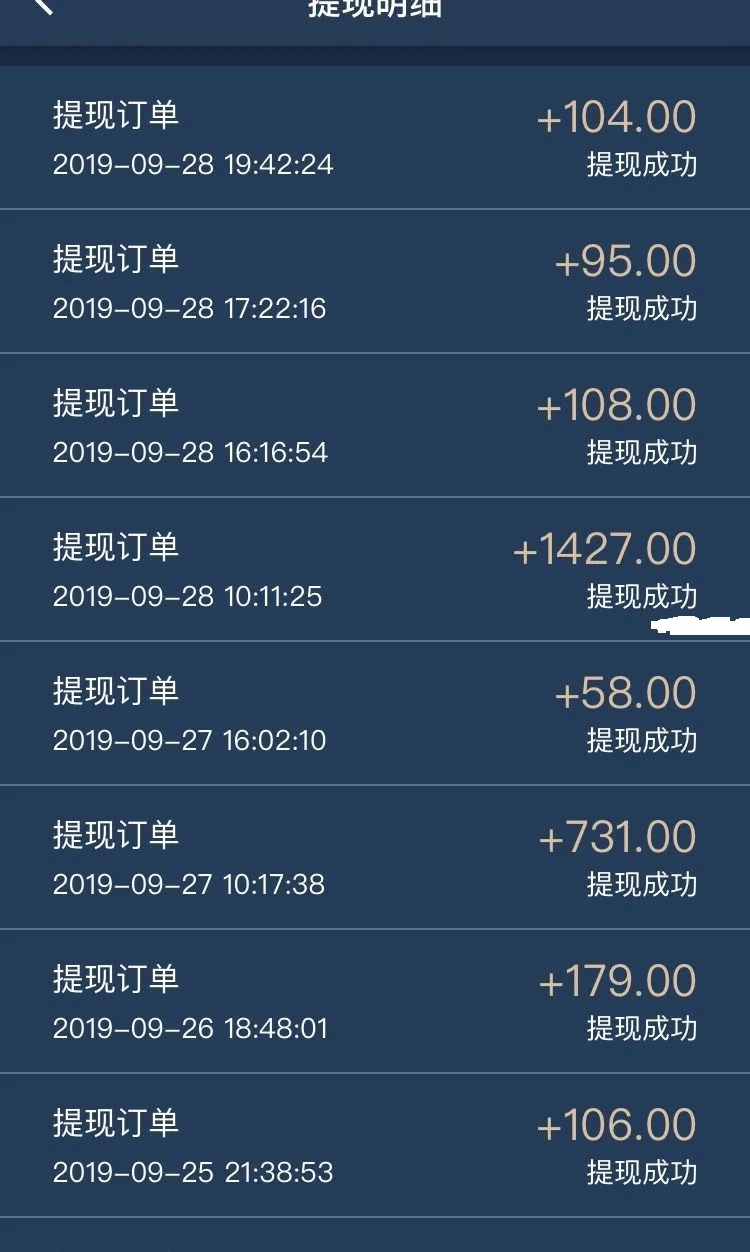Tap the timestamp 2019-09-28 17:22:16

(192, 310)
